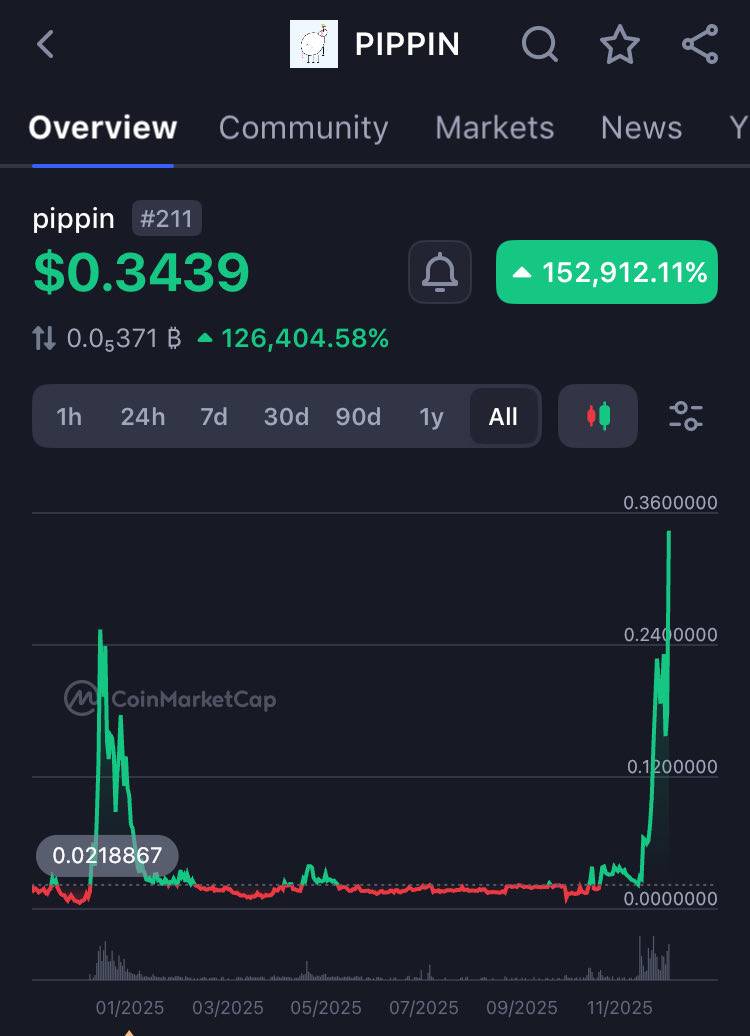Show the 7d chart range

[214, 416]
